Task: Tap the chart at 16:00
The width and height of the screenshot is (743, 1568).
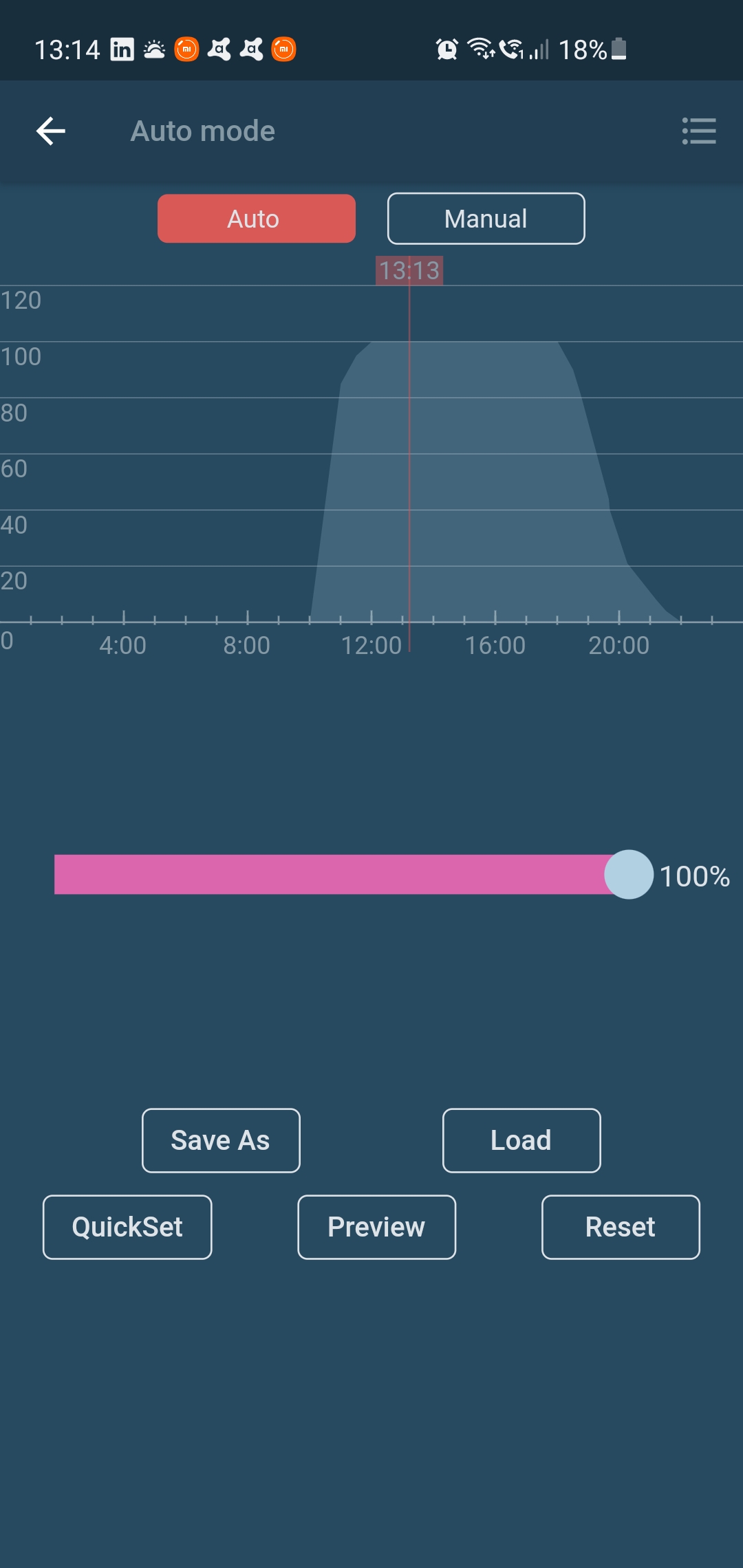Action: pyautogui.click(x=495, y=481)
